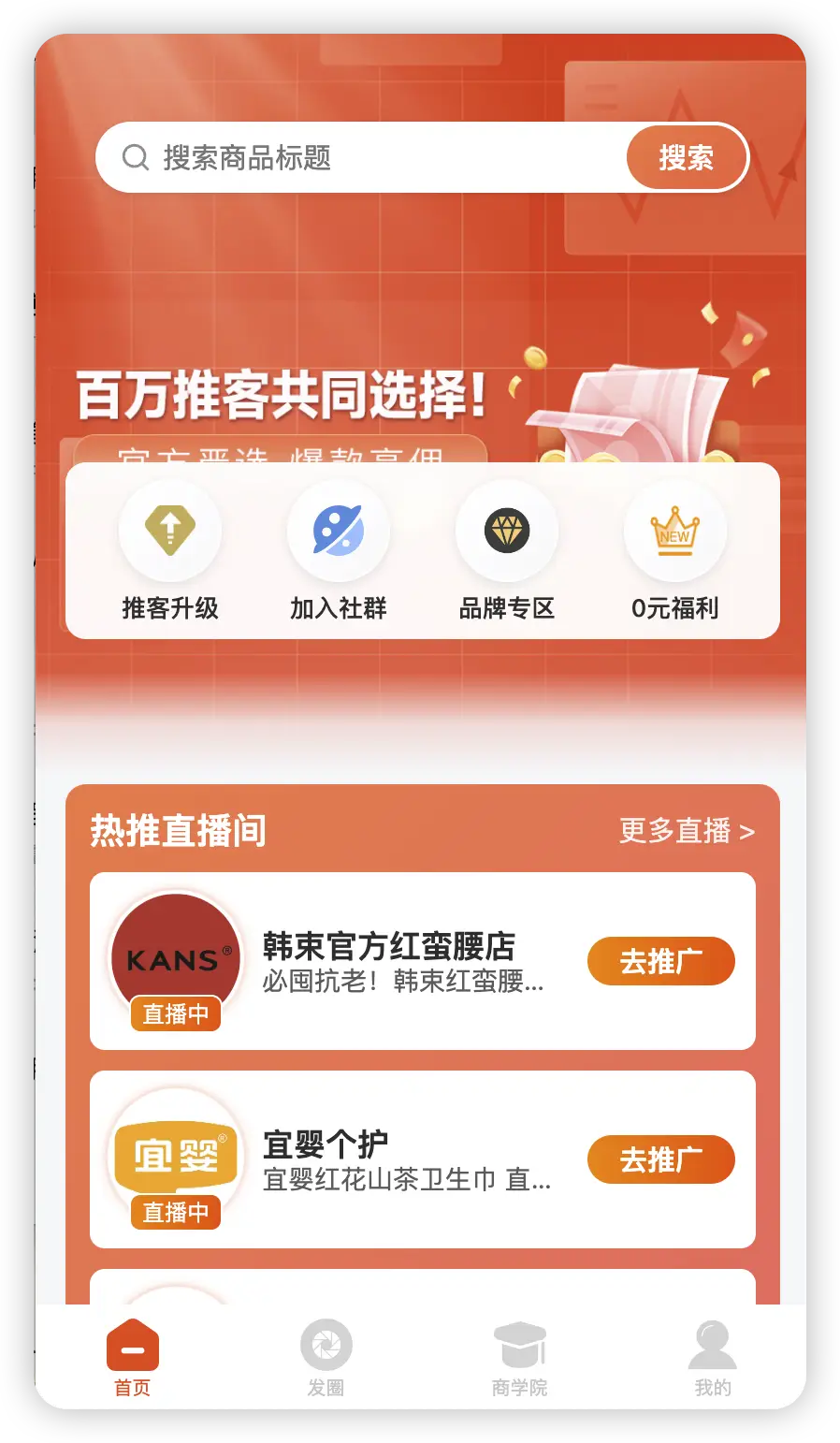Switch to the 首页 tab
The height and width of the screenshot is (1443, 840).
click(x=133, y=1359)
